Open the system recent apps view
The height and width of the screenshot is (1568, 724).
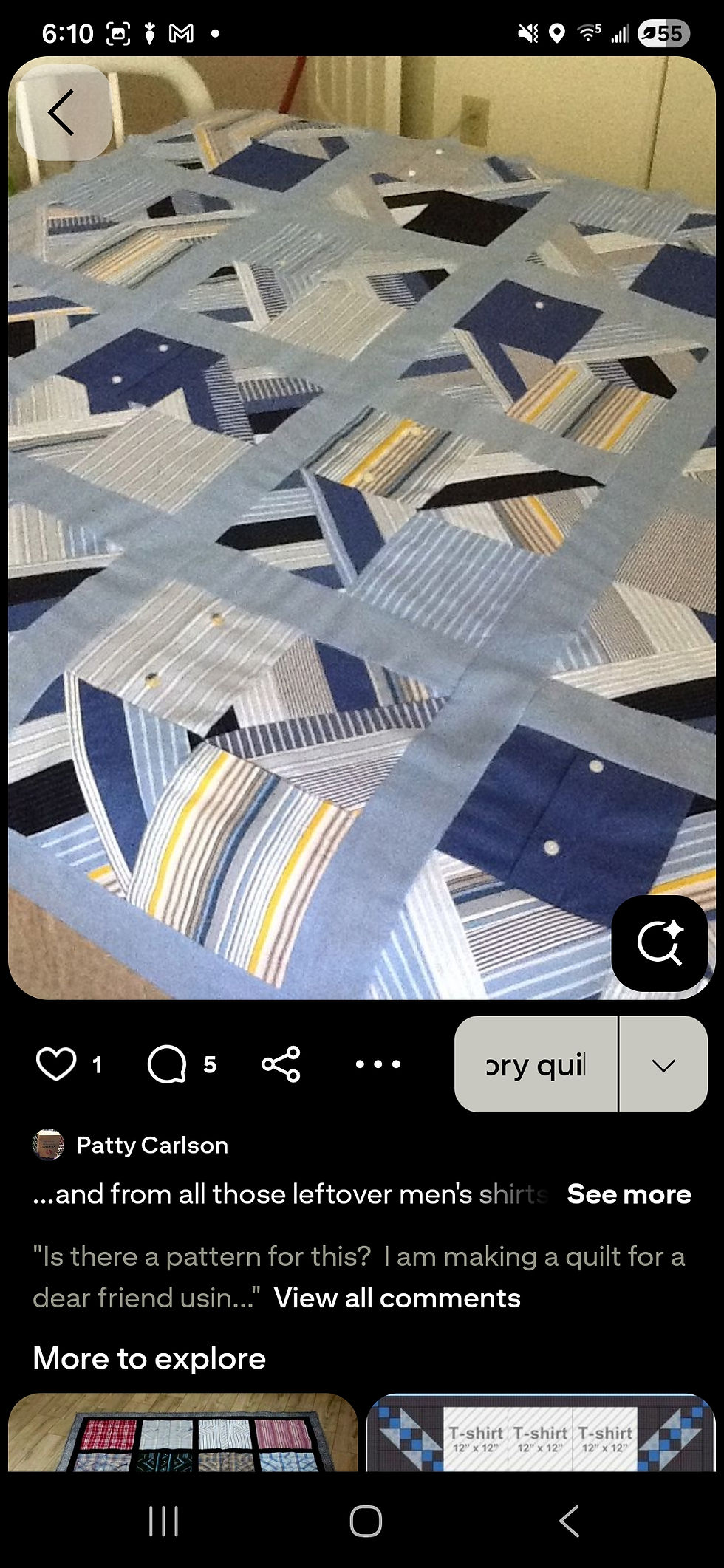click(x=163, y=1521)
